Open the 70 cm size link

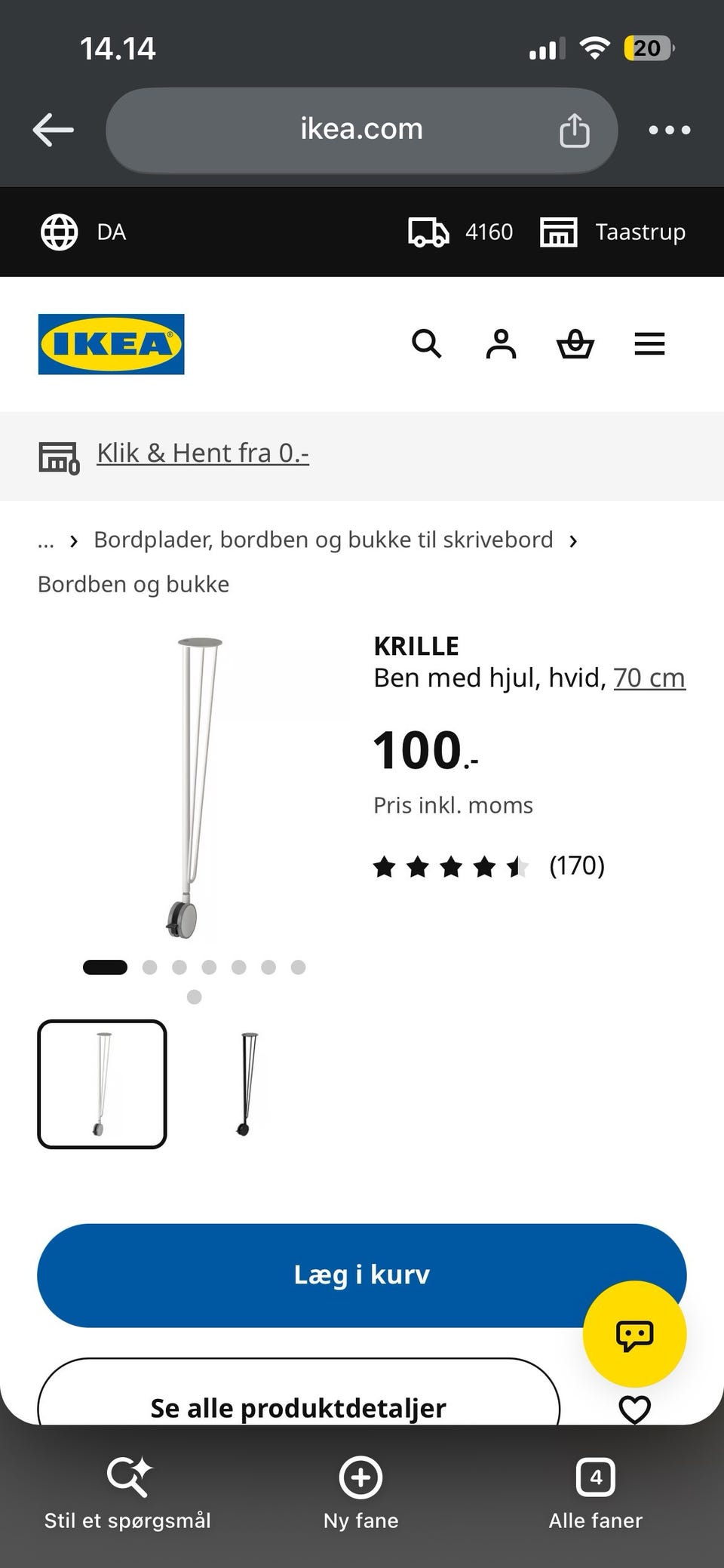pyautogui.click(x=649, y=678)
